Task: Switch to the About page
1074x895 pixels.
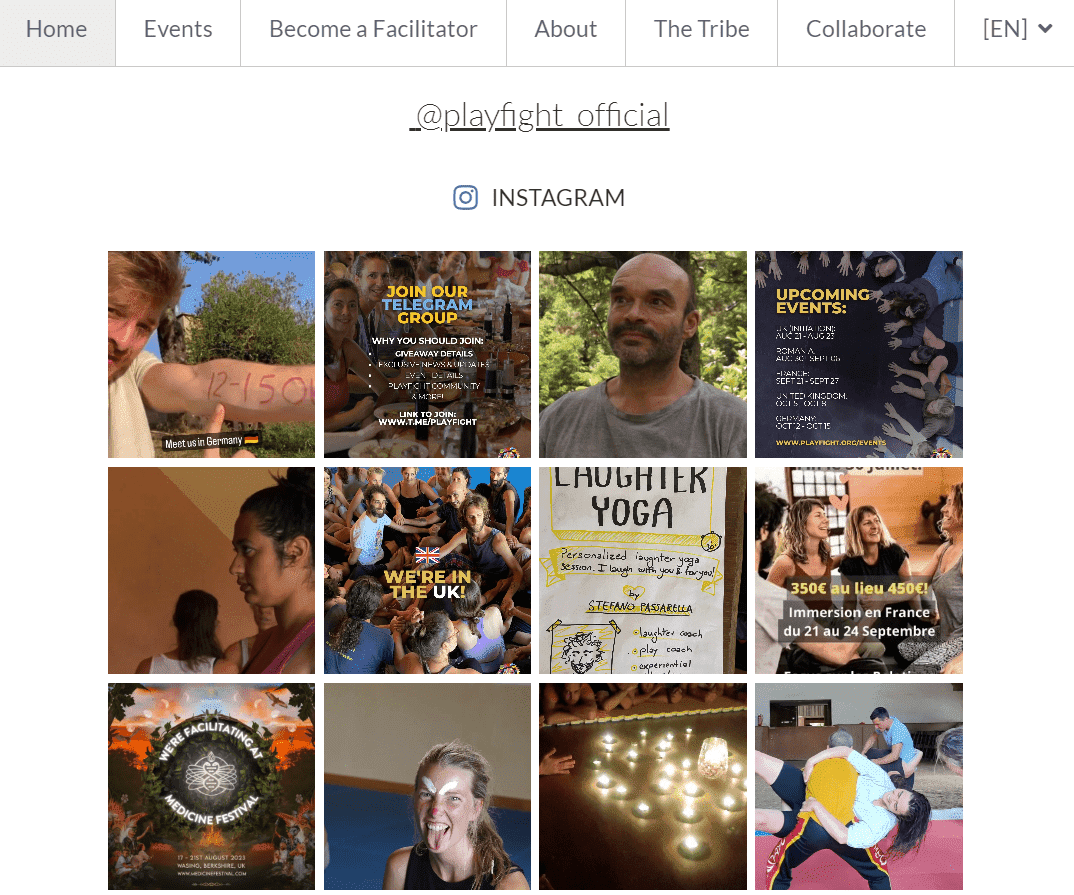Action: click(565, 30)
